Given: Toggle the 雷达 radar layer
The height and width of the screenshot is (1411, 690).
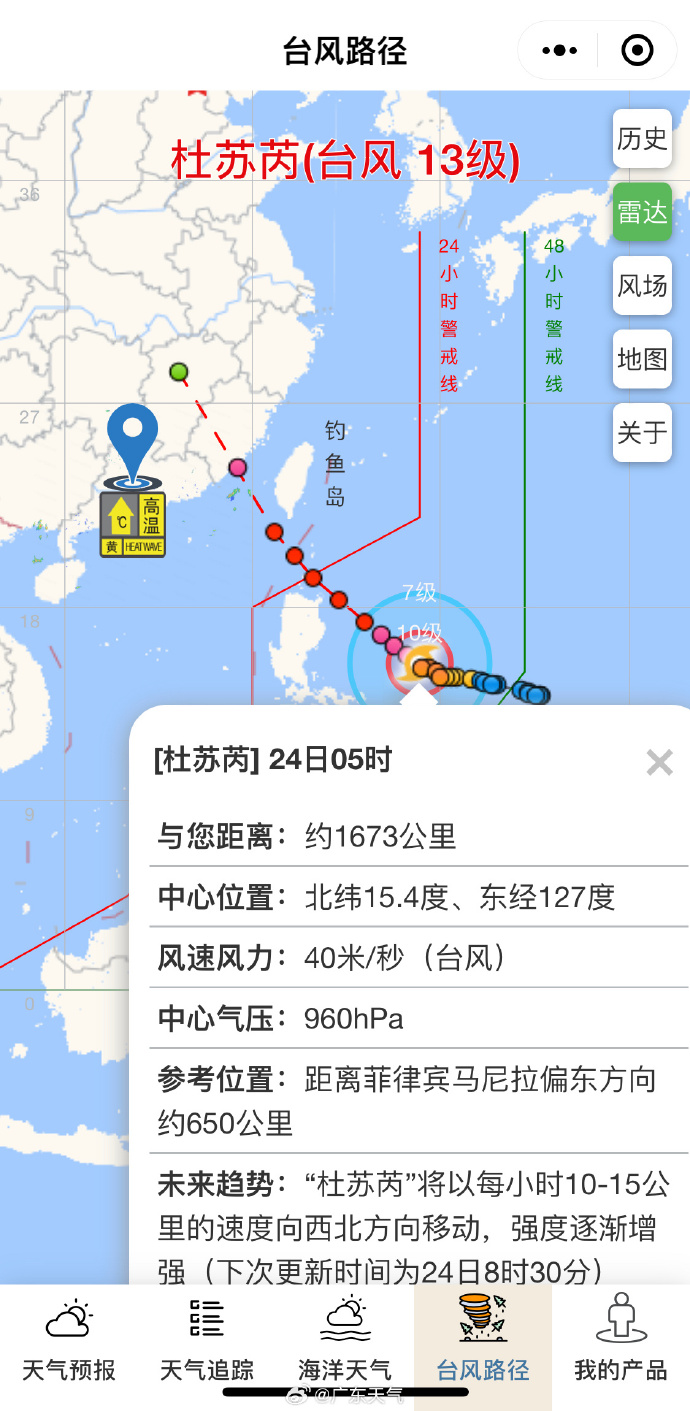Looking at the screenshot, I should (x=642, y=212).
